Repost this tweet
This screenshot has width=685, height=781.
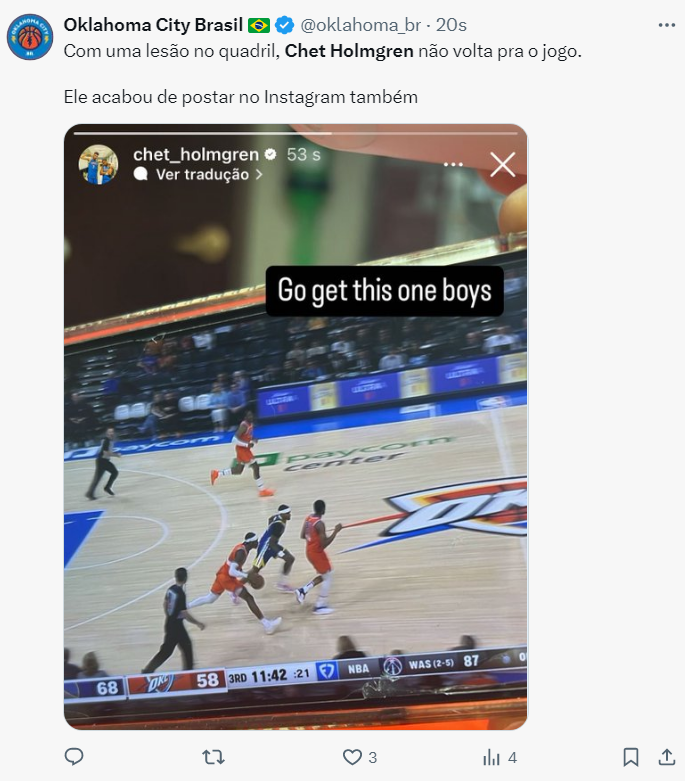[213, 757]
